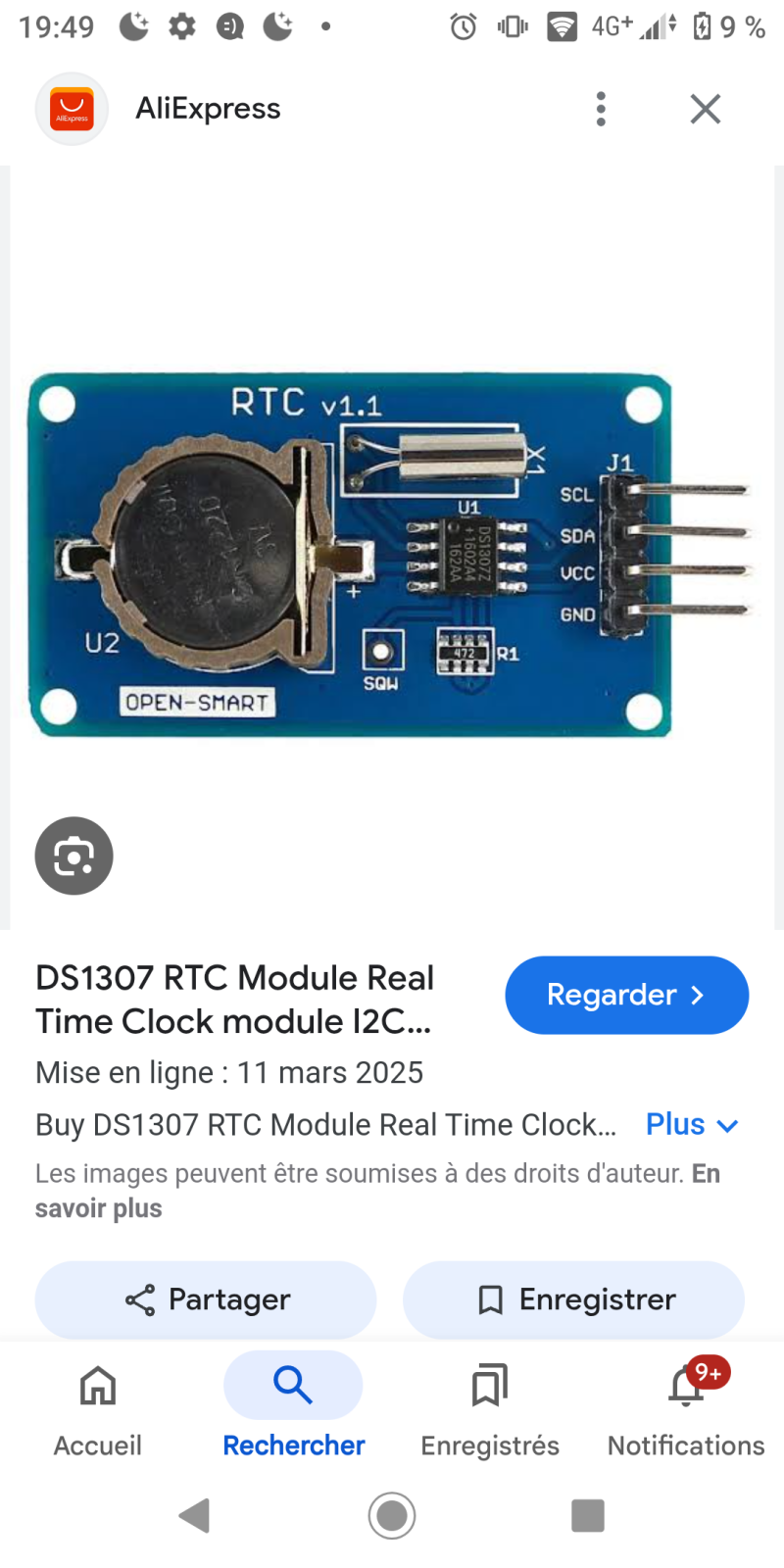Search this image with Lens
Image resolution: width=784 pixels, height=1568 pixels.
[74, 856]
